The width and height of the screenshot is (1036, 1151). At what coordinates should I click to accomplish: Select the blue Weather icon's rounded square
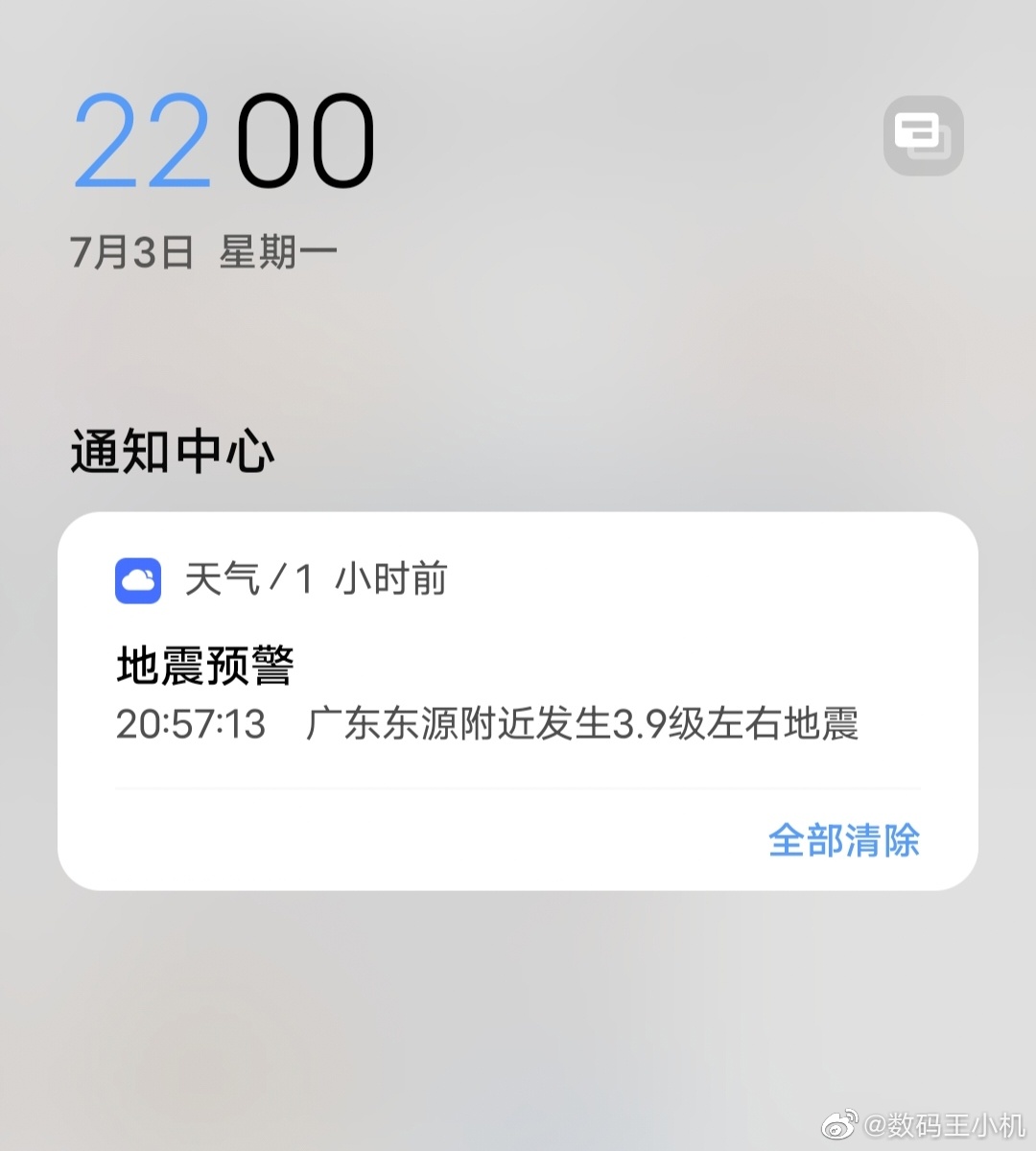pyautogui.click(x=137, y=579)
